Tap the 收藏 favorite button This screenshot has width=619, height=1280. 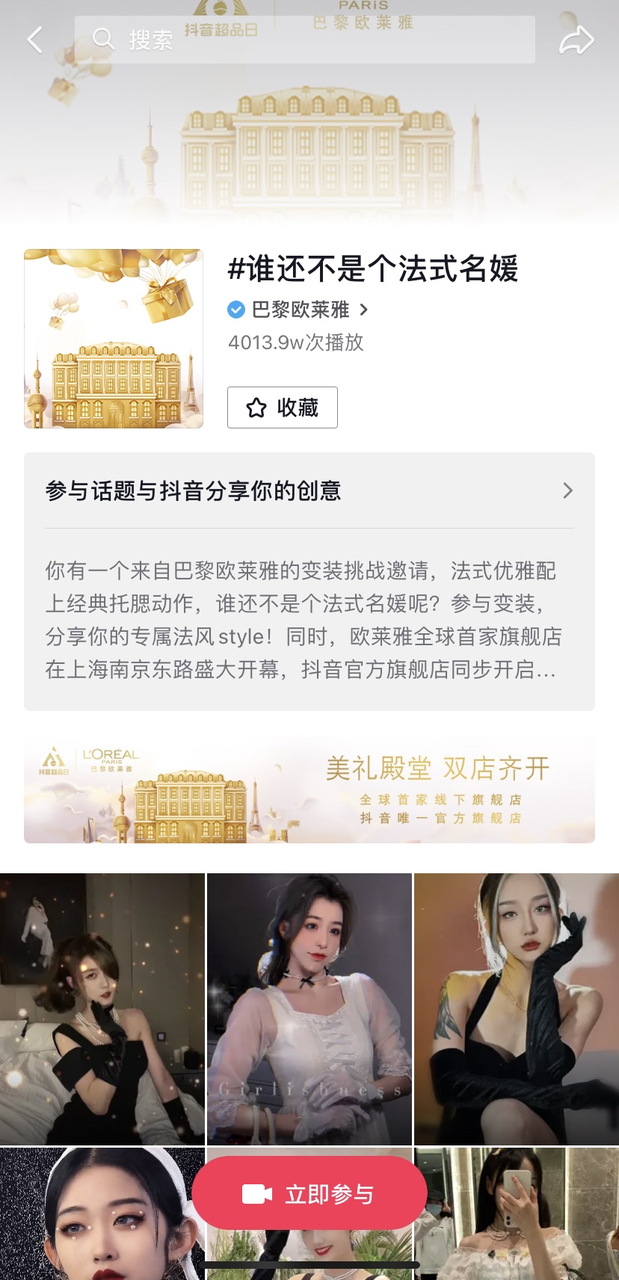point(282,407)
